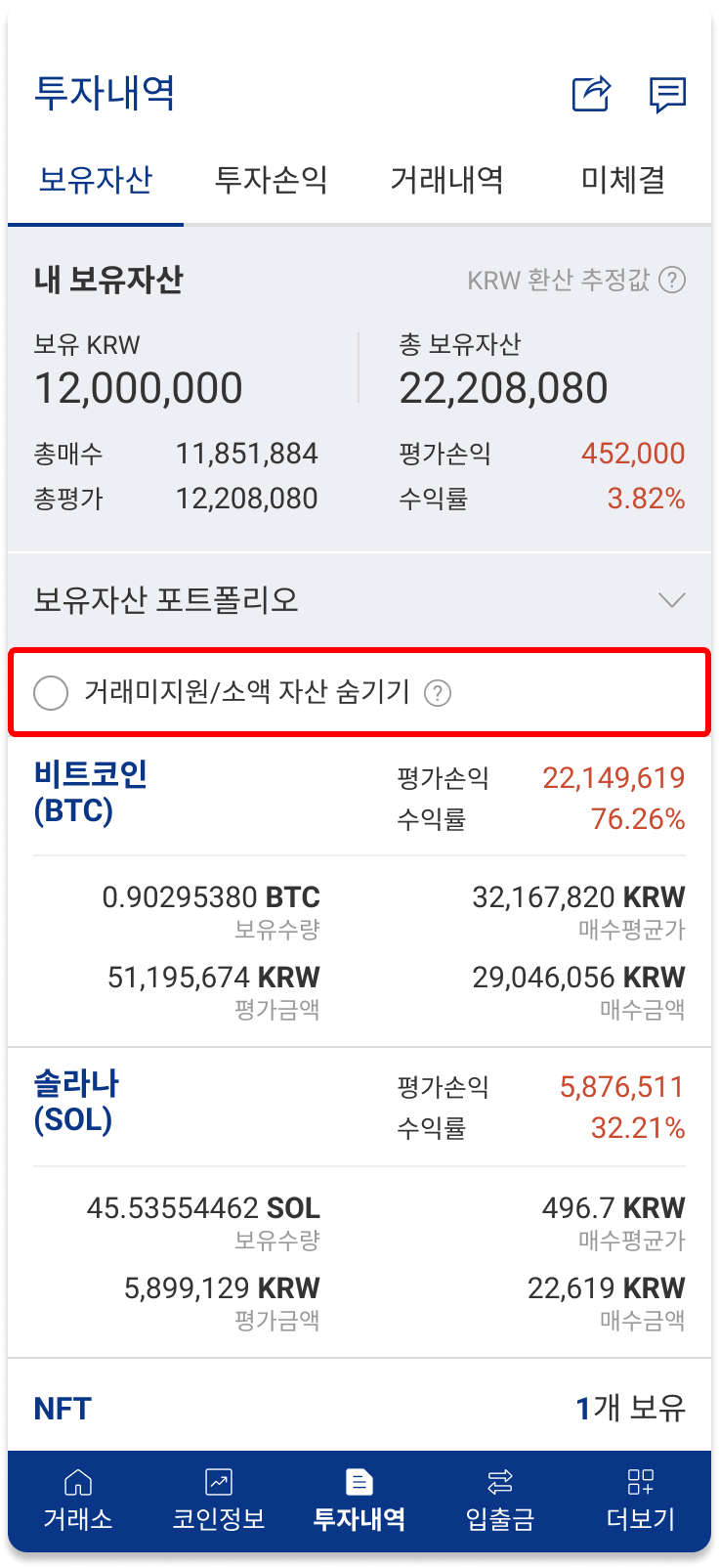Select 투자내역 in bottom navigation
Image resolution: width=719 pixels, height=1568 pixels.
tap(359, 1501)
